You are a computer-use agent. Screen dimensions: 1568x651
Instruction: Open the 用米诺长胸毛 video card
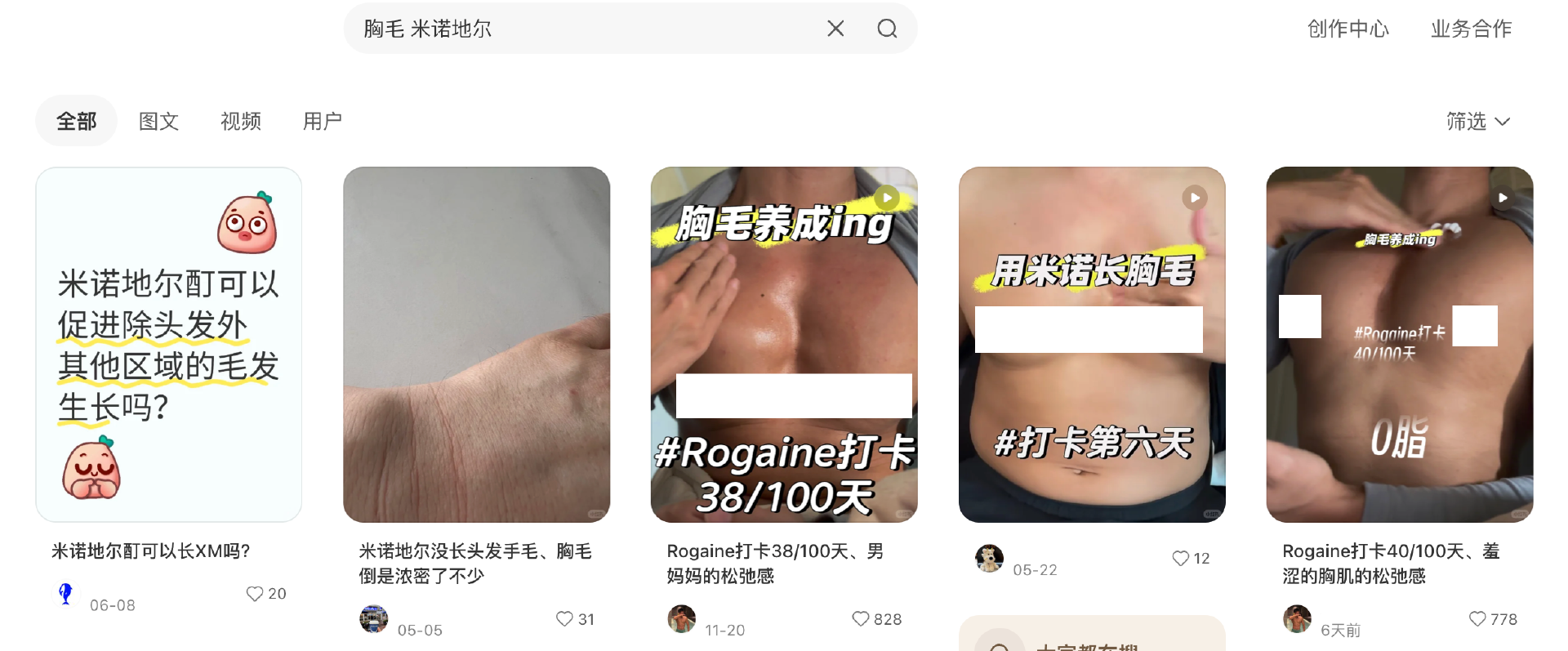point(1091,345)
